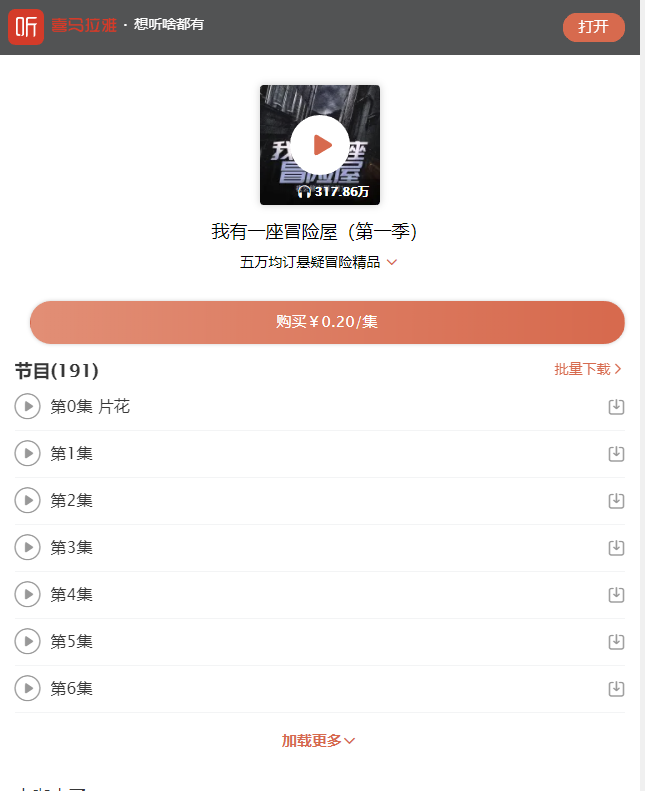Screen dimensions: 645x791
Task: Expand 加载更多 to load more episodes
Action: click(x=318, y=741)
